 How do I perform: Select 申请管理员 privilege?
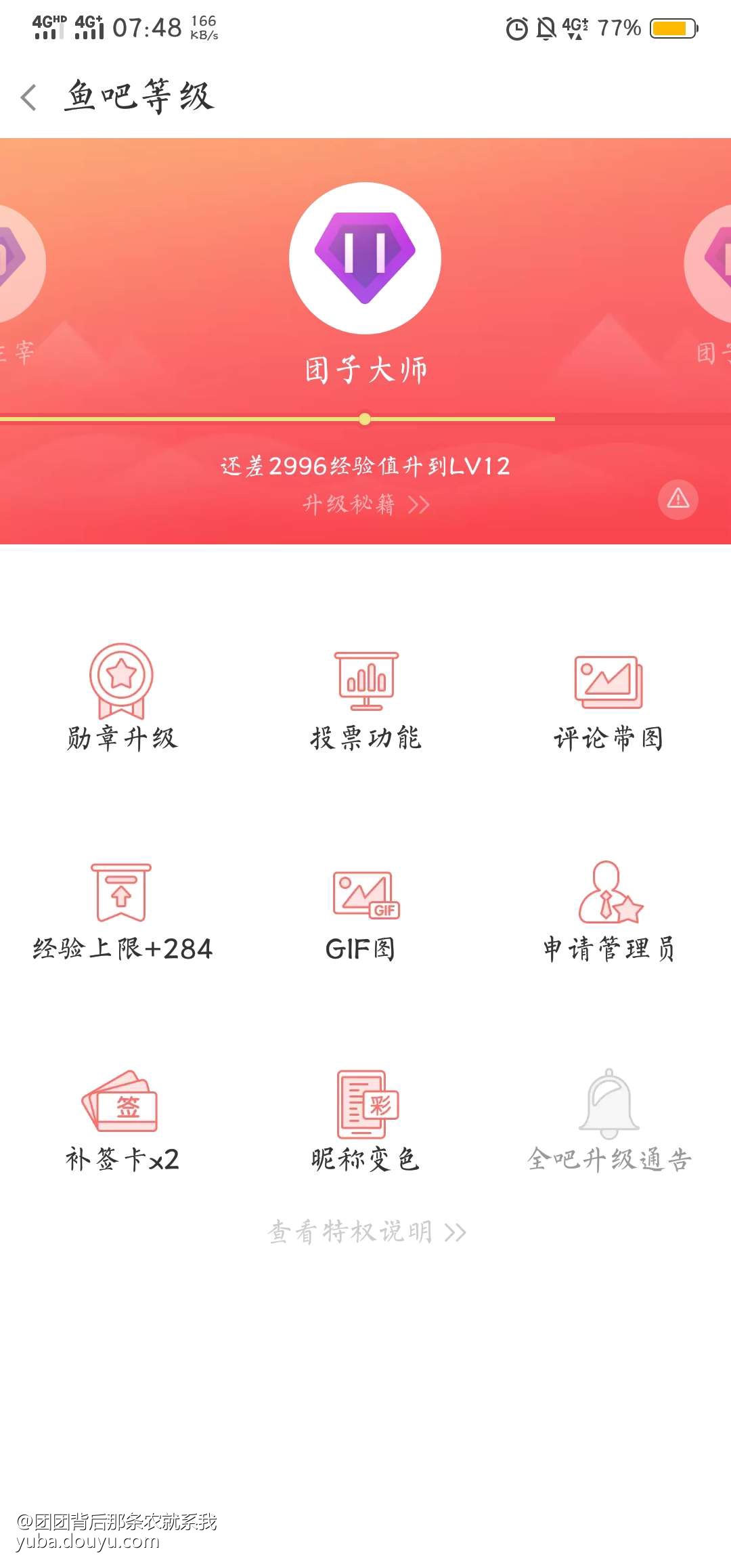coord(608,911)
